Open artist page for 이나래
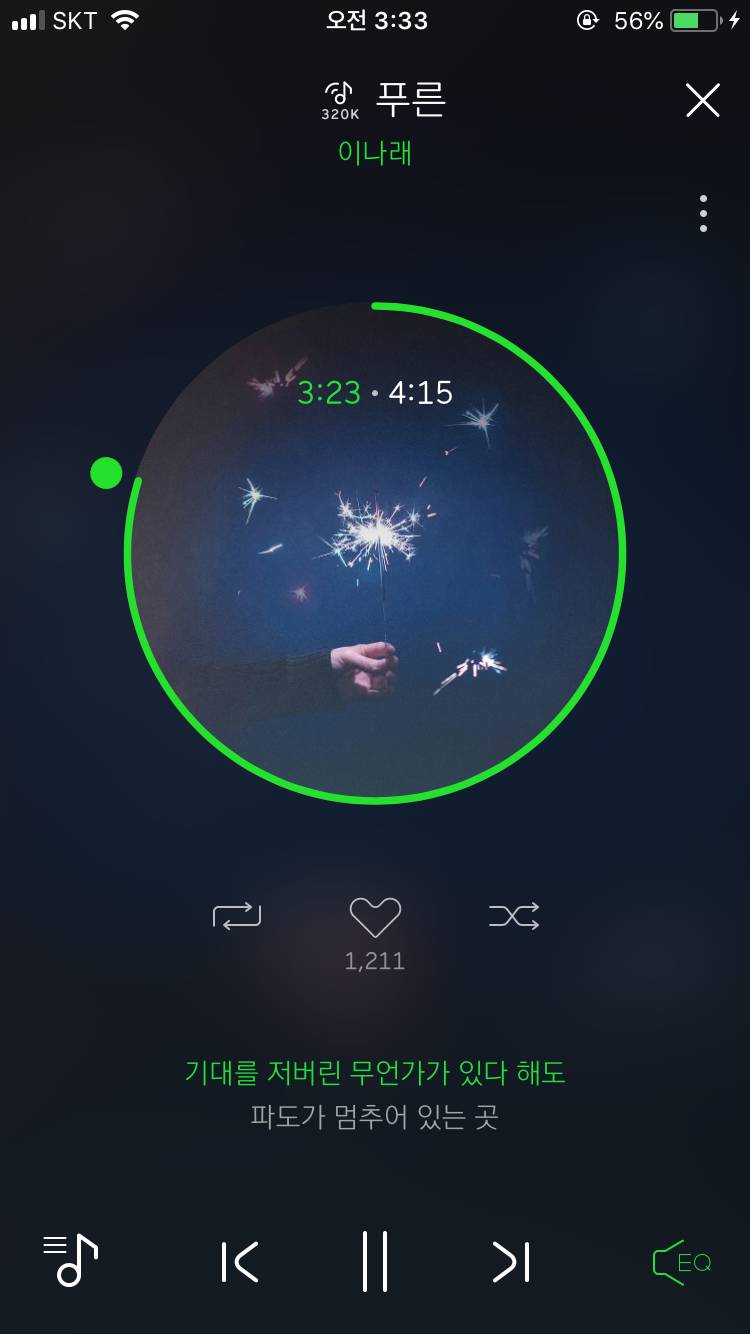Viewport: 750px width, 1334px height. pos(375,153)
